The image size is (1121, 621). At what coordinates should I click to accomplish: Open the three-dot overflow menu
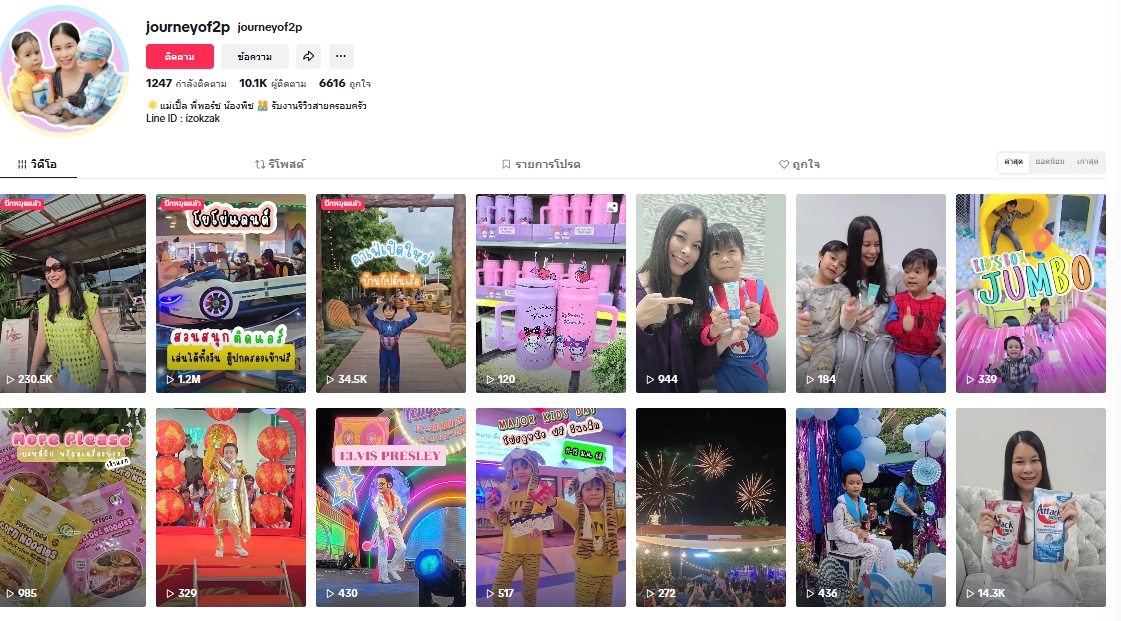coord(341,57)
